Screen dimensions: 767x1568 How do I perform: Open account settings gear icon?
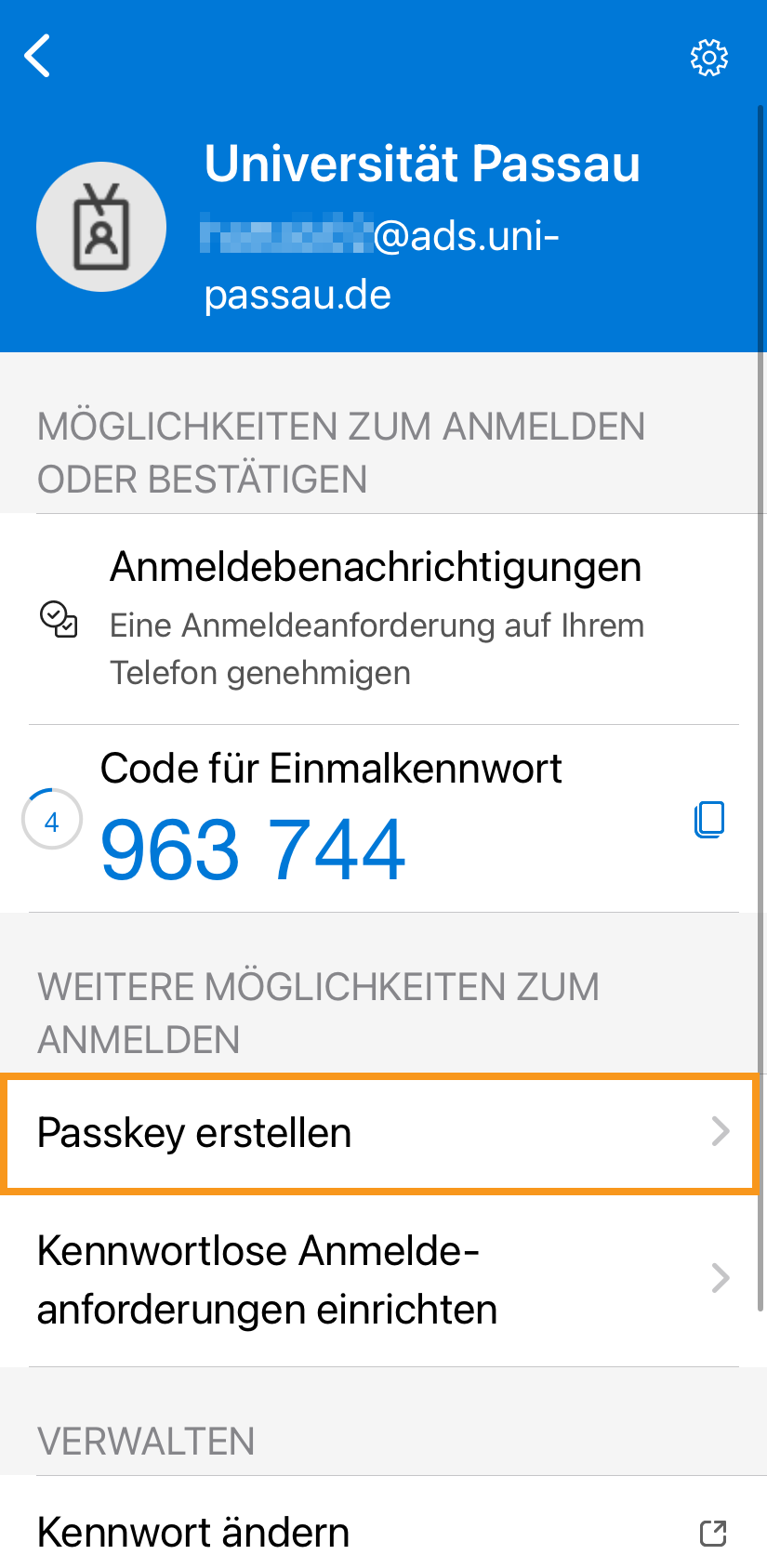[x=709, y=58]
